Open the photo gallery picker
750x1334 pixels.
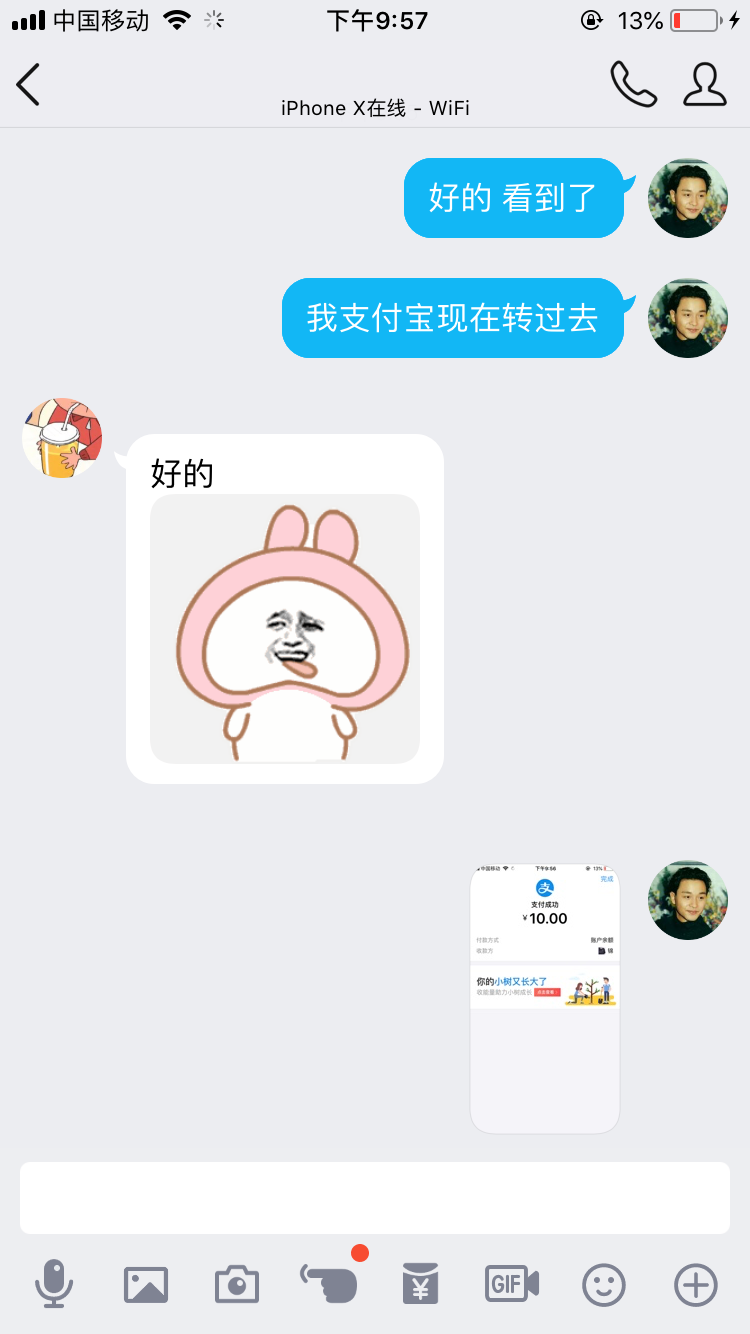click(x=146, y=1285)
